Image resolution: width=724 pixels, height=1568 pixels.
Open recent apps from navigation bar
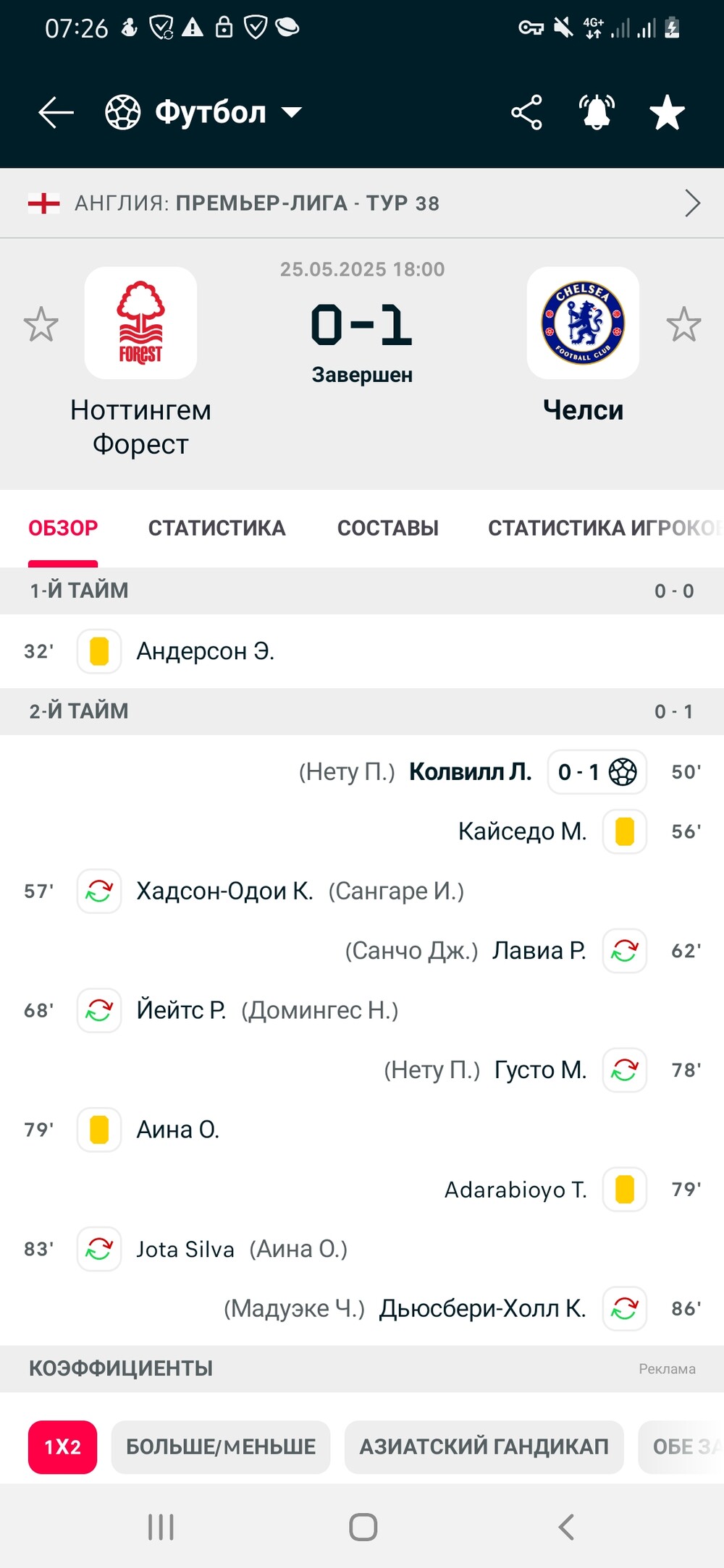point(161,1527)
